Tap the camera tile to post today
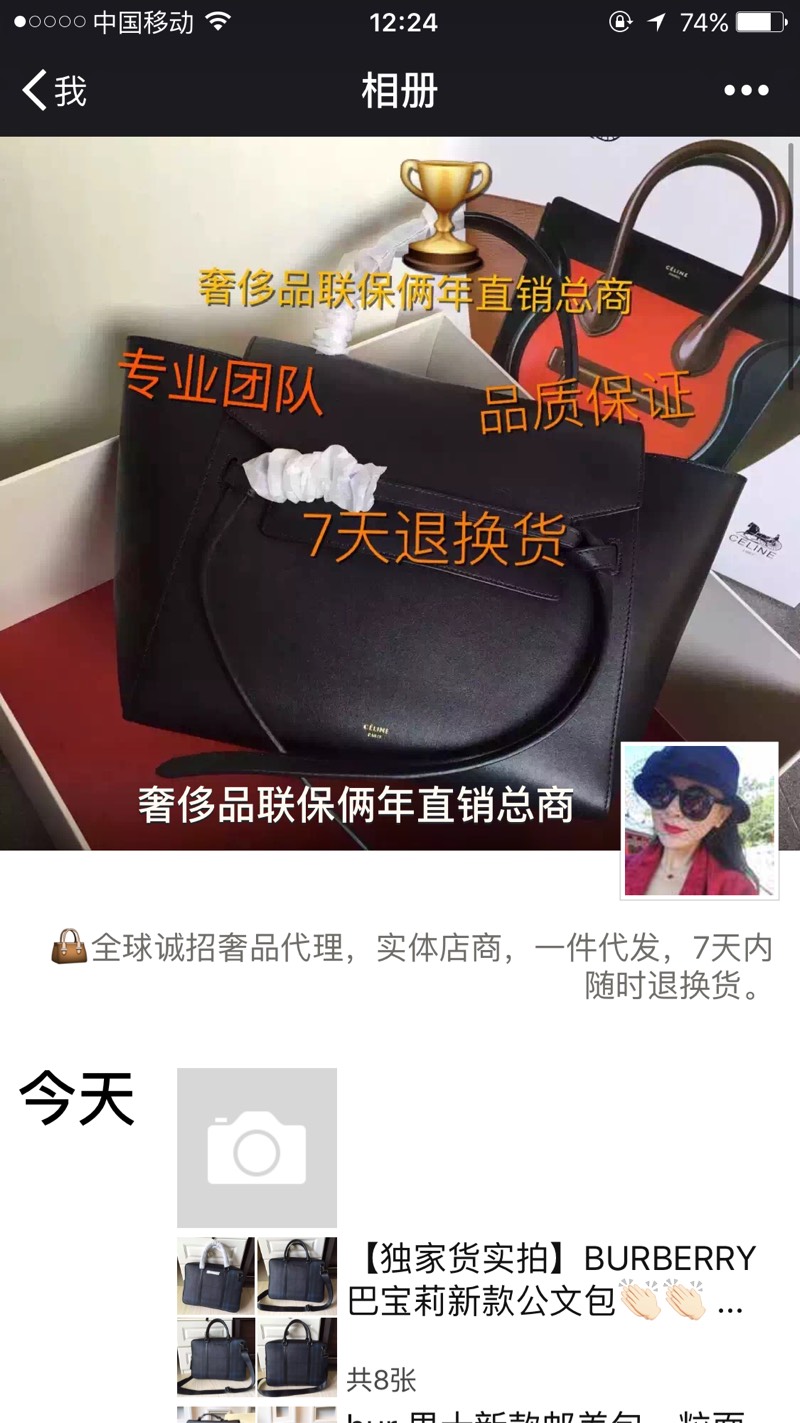 (x=257, y=1147)
